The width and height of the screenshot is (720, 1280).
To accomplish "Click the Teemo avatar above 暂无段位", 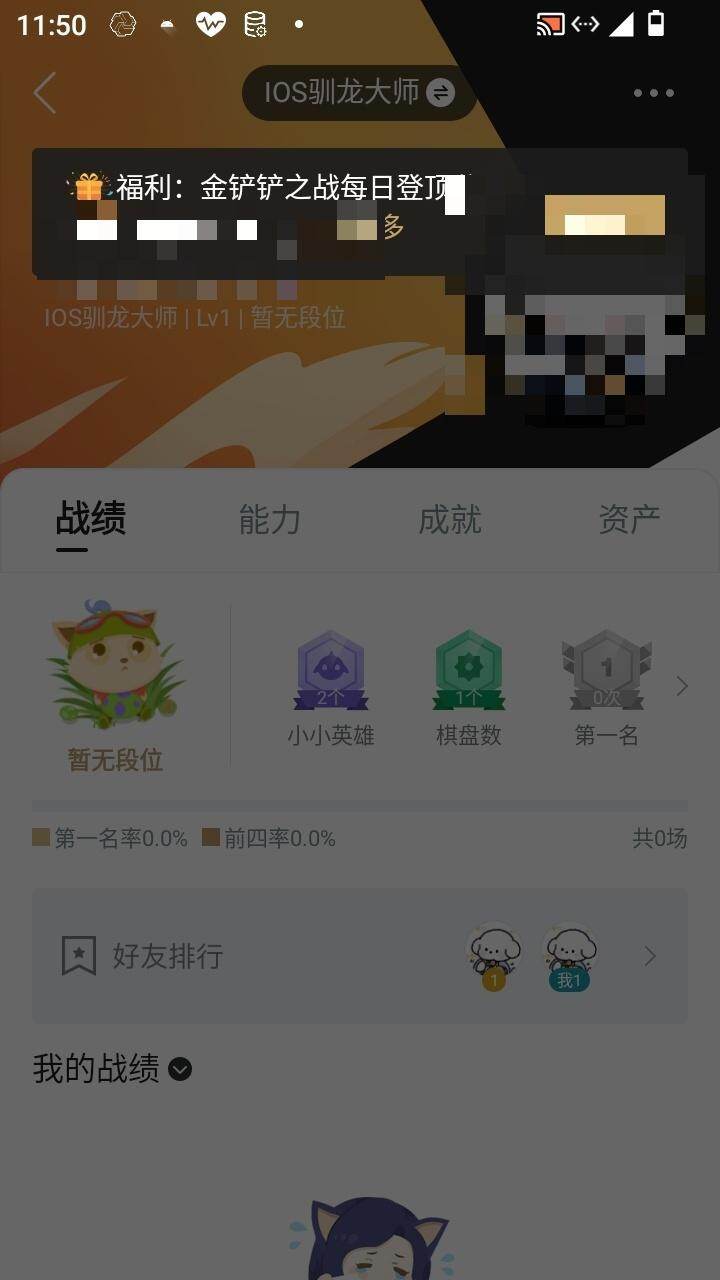I will pos(114,665).
